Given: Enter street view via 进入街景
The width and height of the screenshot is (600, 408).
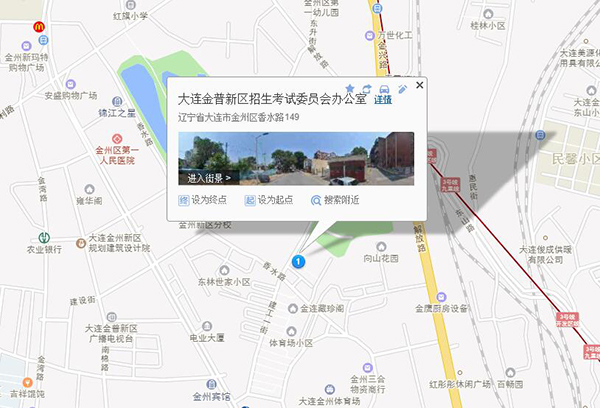Looking at the screenshot, I should [x=209, y=177].
